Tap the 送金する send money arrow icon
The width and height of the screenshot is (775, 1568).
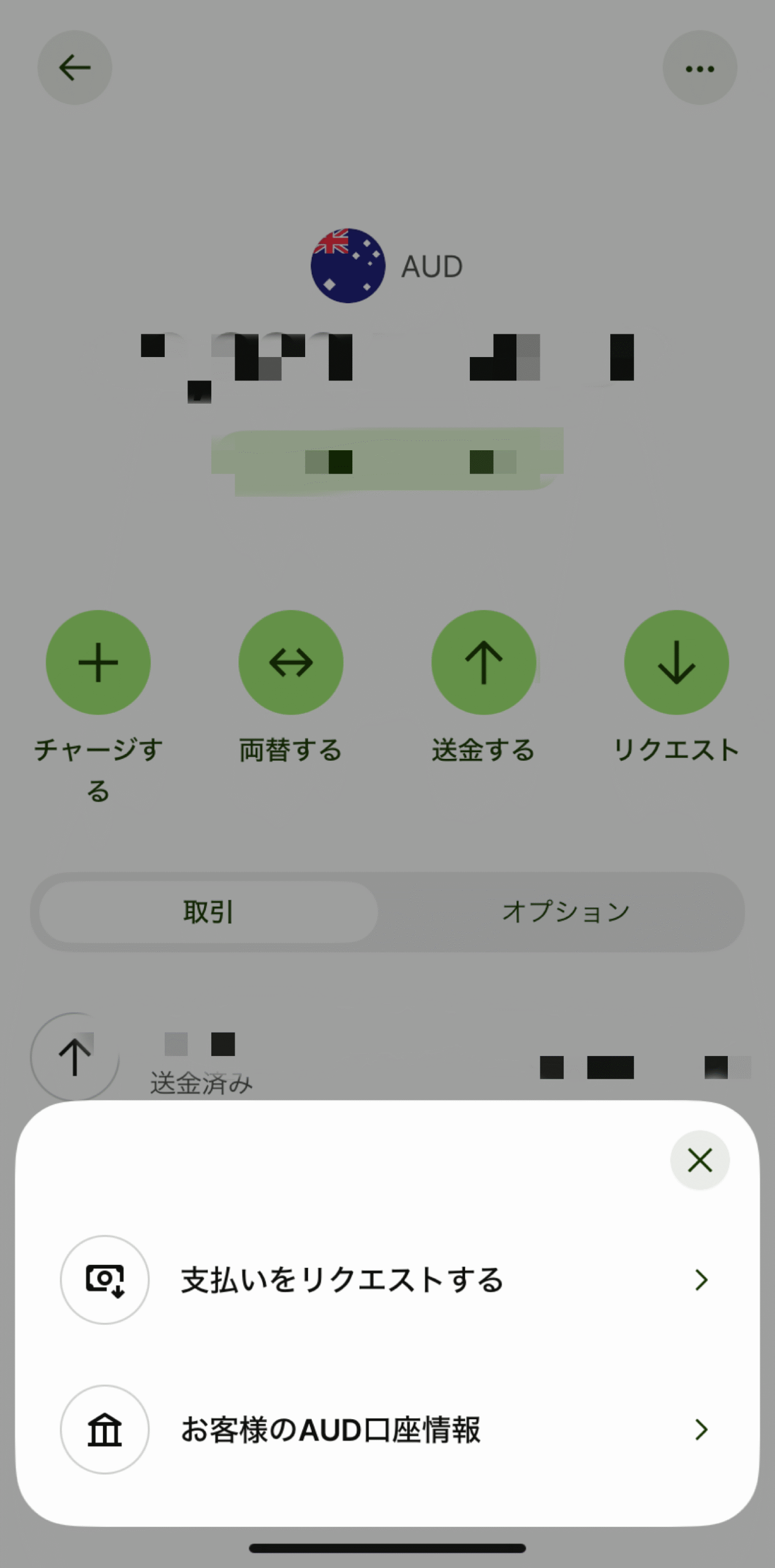click(483, 662)
